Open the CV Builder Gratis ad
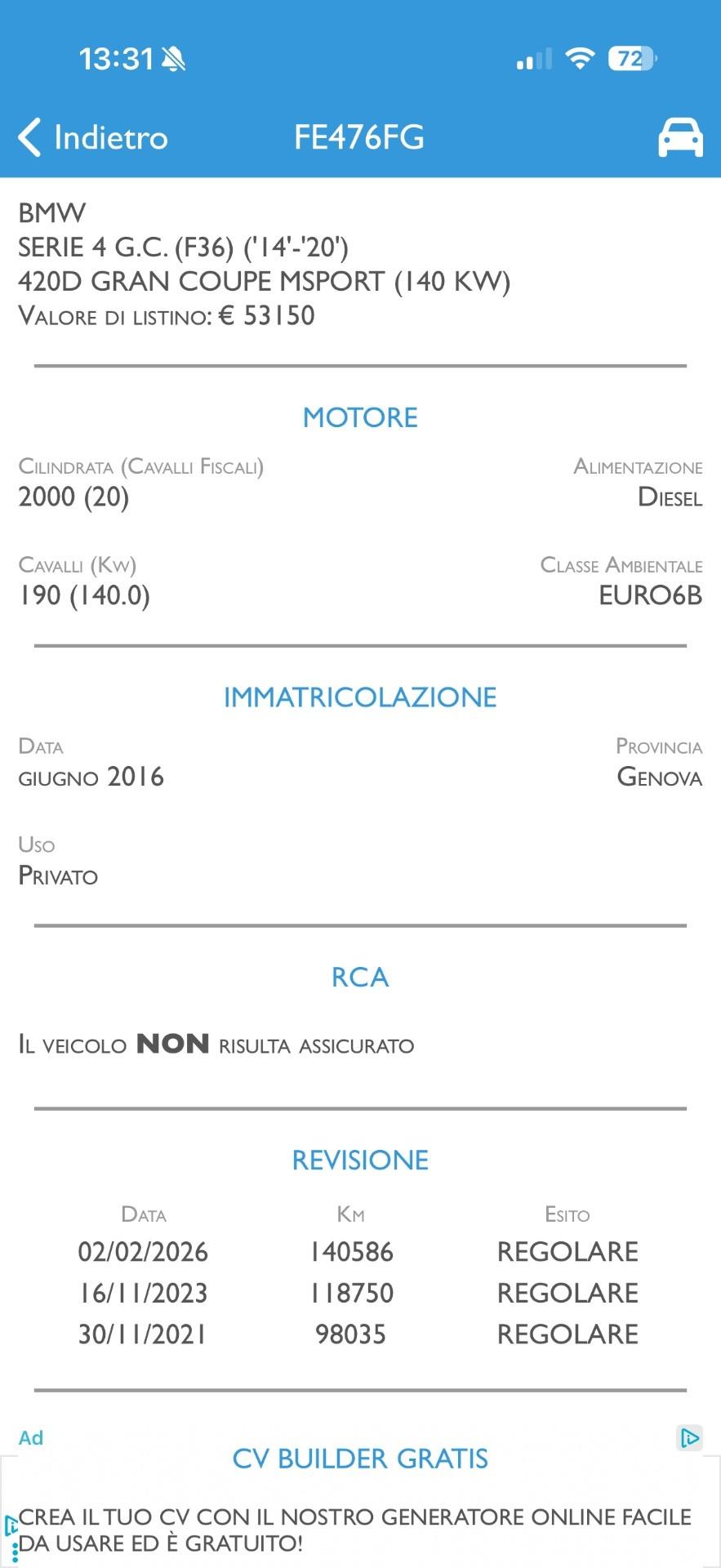Screen dimensions: 721x1568 point(360,1458)
